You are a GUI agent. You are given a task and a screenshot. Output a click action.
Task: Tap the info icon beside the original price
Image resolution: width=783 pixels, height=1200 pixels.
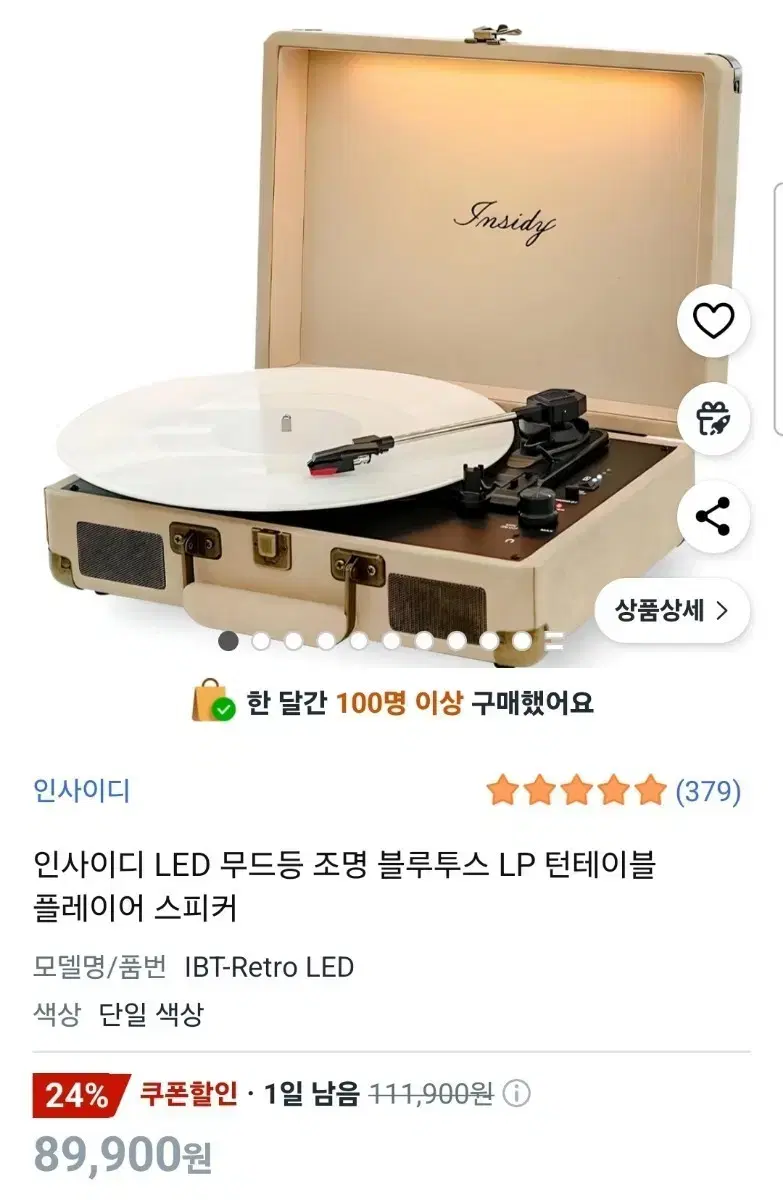(519, 1093)
